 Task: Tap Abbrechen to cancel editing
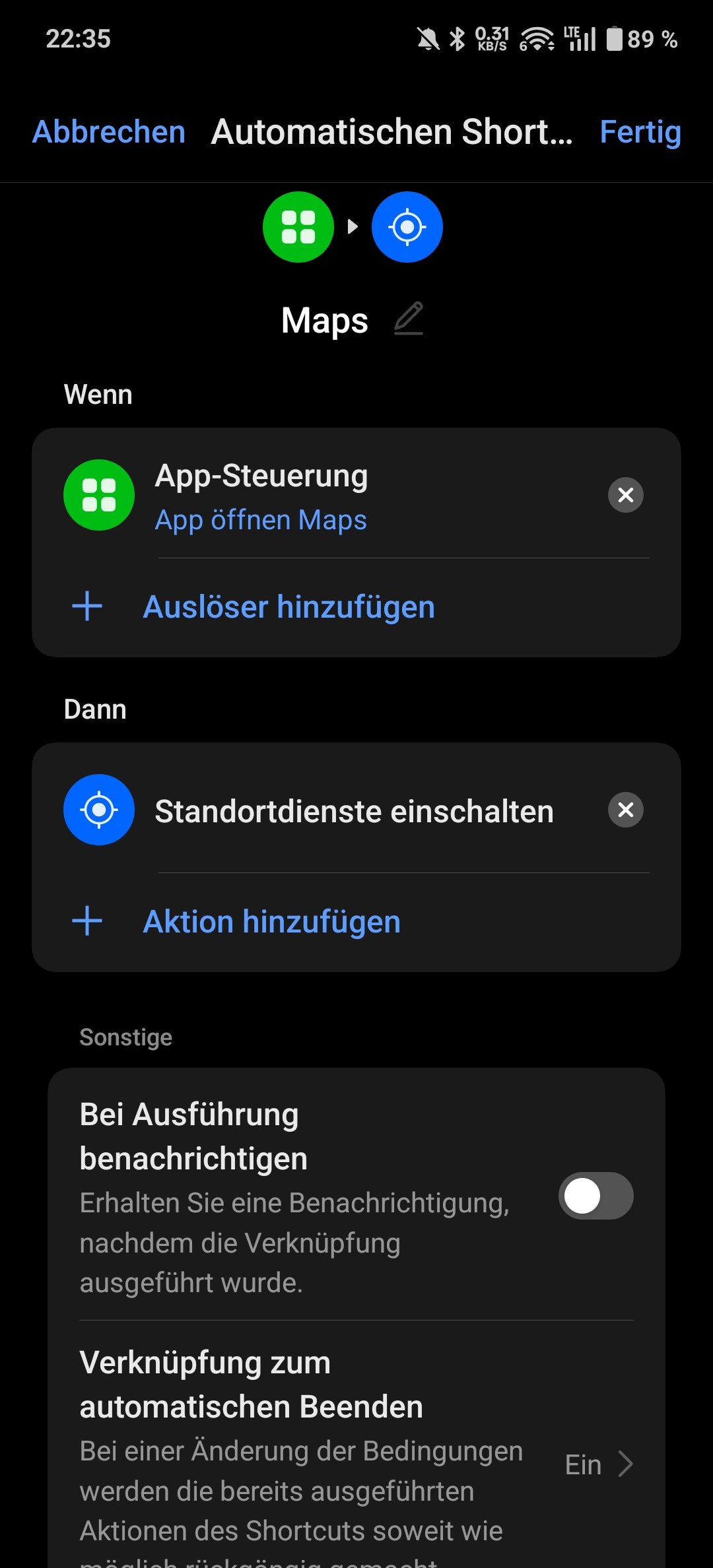pyautogui.click(x=109, y=132)
